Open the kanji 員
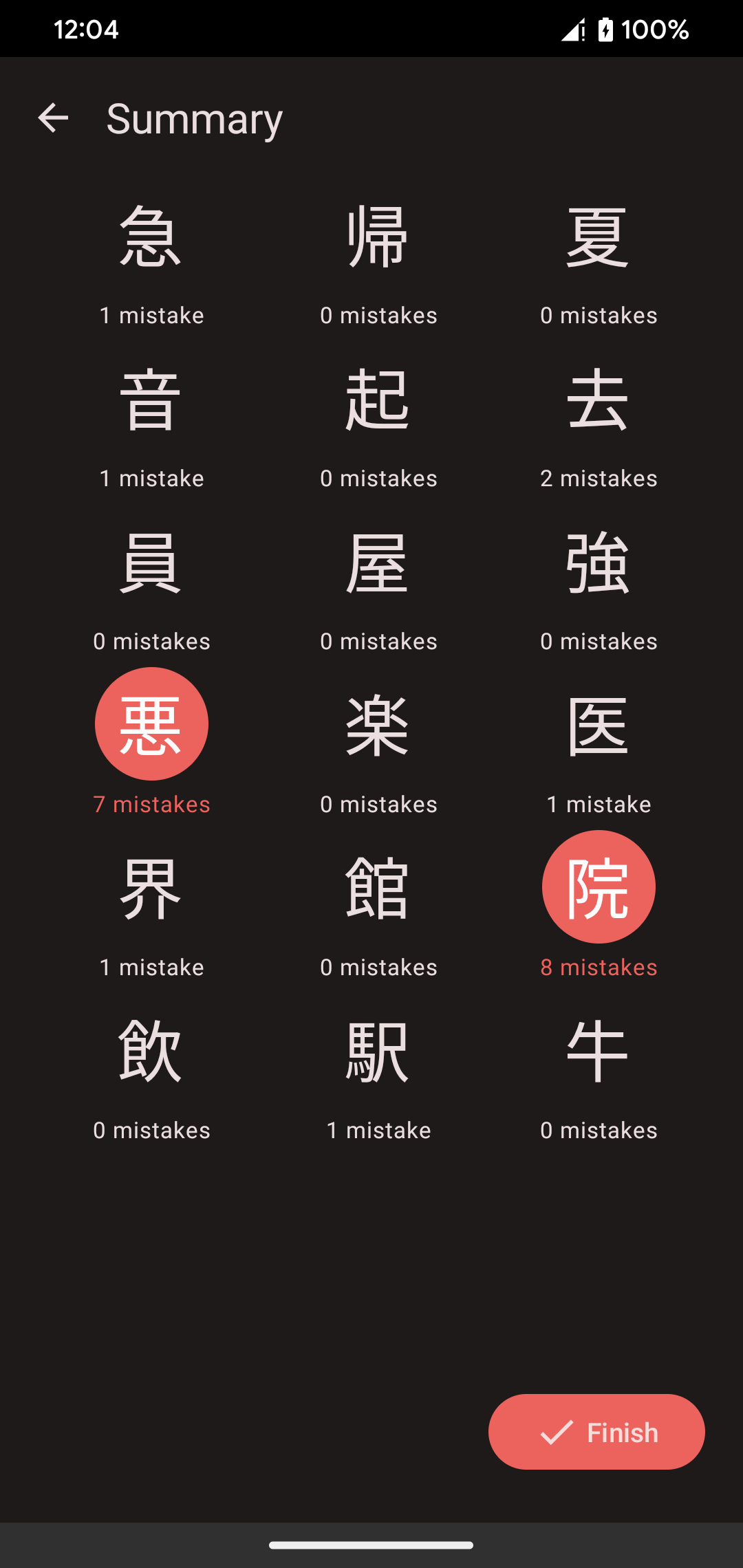The height and width of the screenshot is (1568, 743). [151, 561]
